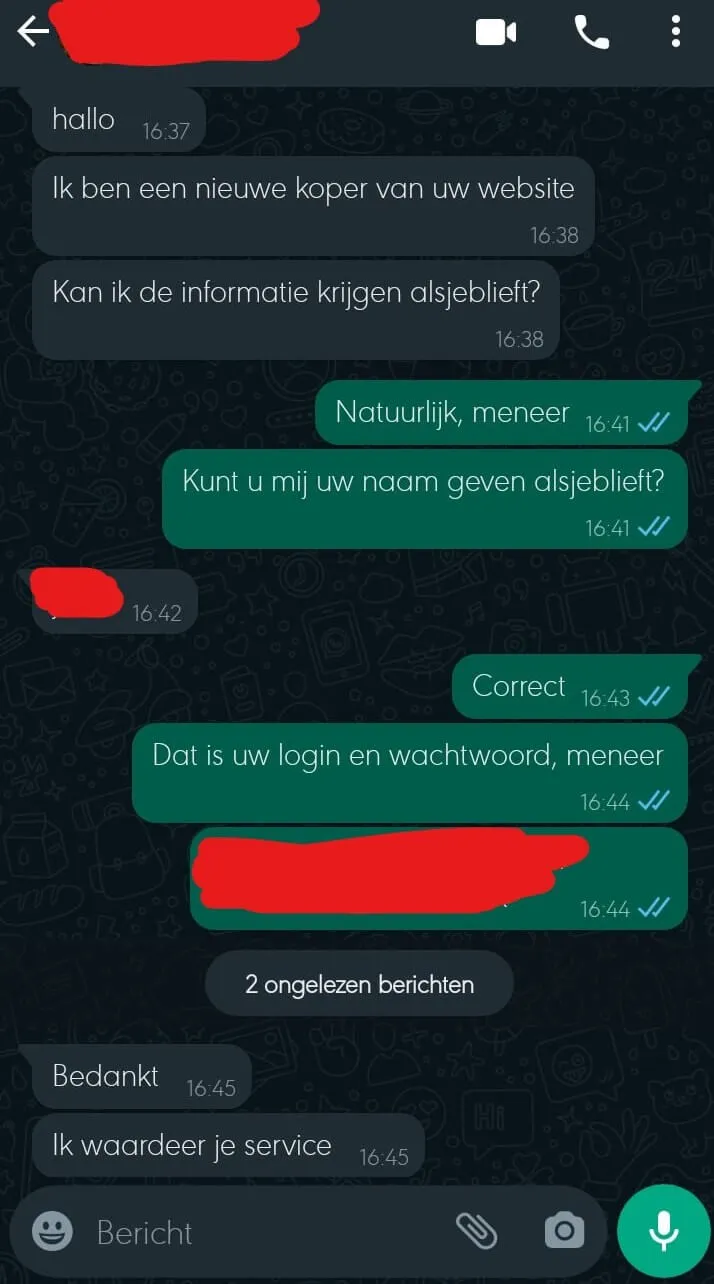Viewport: 714px width, 1284px height.
Task: Open the emoji picker
Action: (51, 1231)
